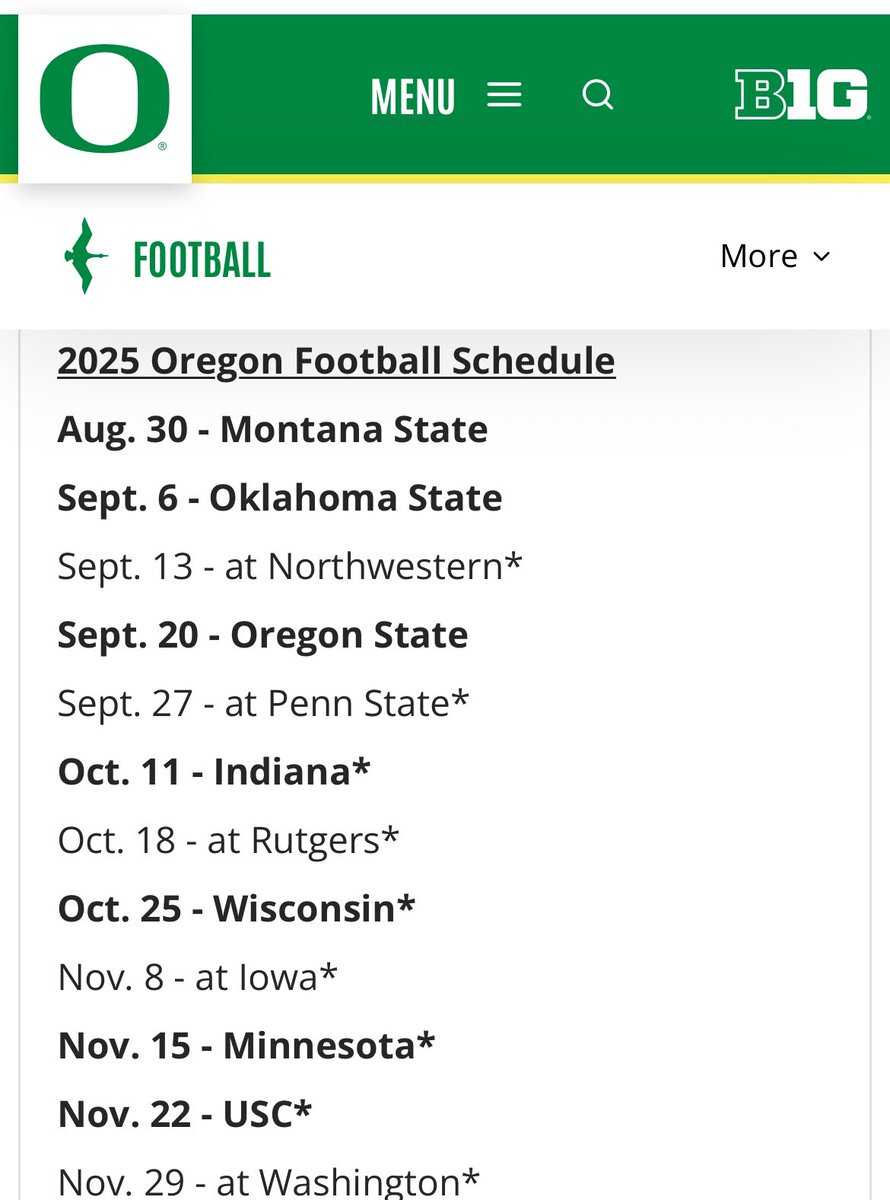Select the Oct. 25 Wisconsin matchup

[235, 908]
